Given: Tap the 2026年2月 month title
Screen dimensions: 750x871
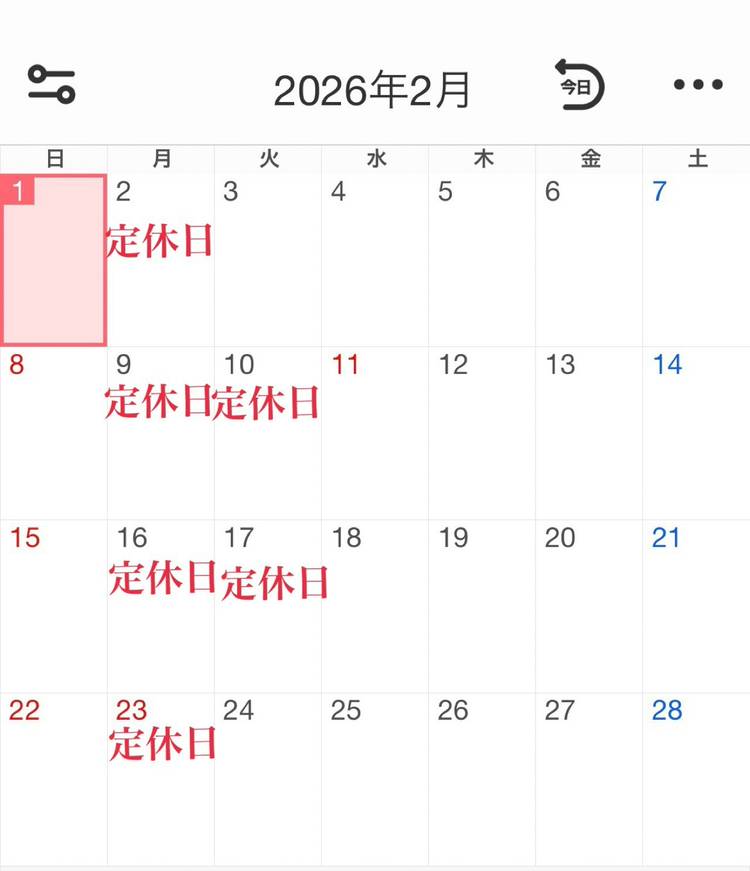Looking at the screenshot, I should (x=372, y=91).
